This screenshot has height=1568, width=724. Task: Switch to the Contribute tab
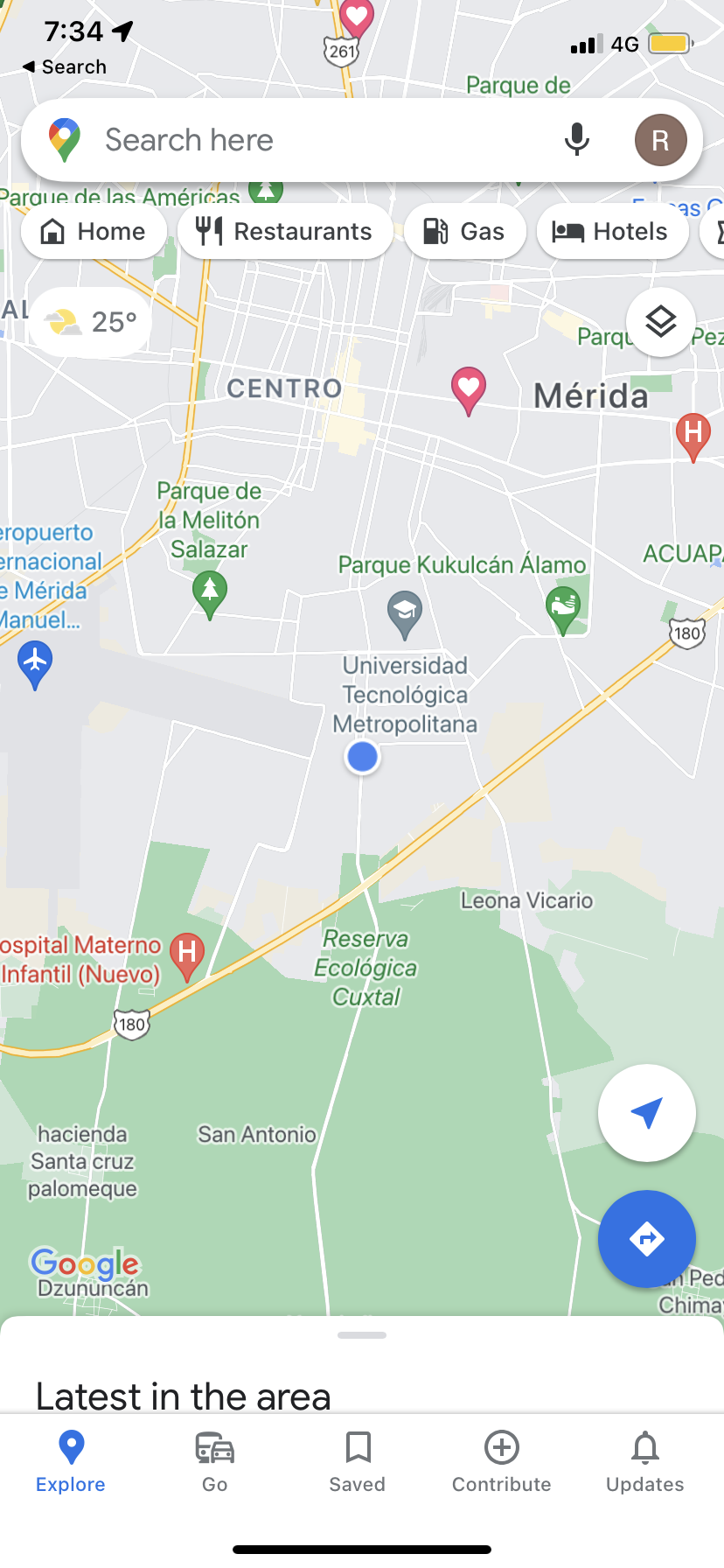point(501,1461)
